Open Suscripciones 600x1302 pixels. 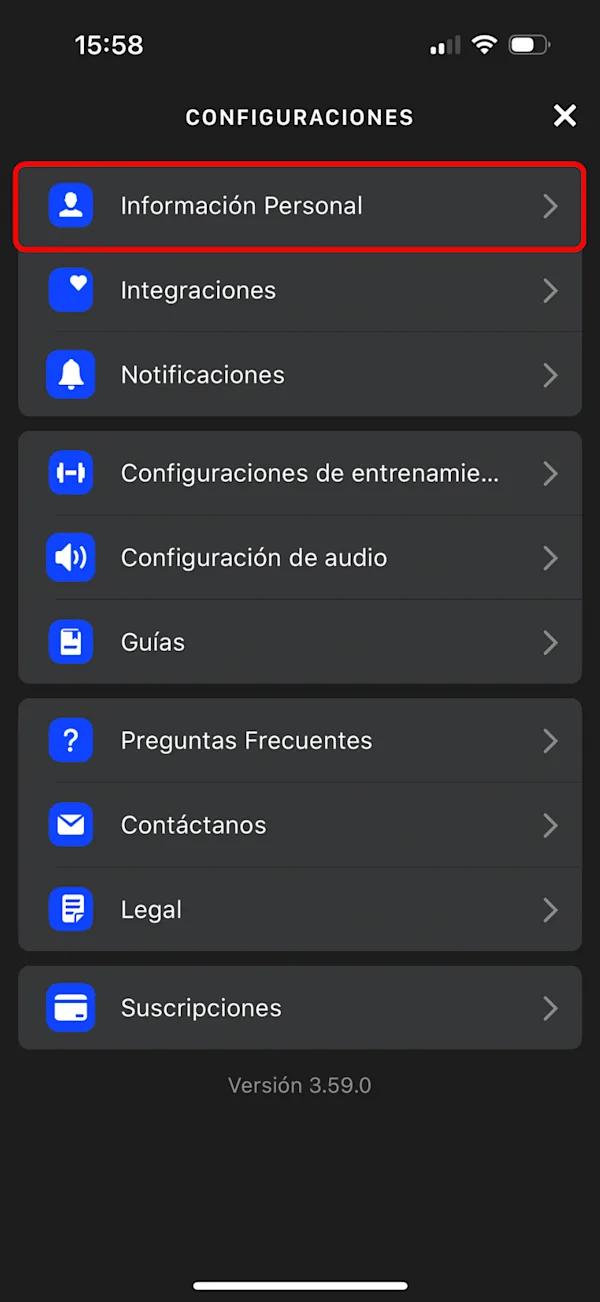coord(300,1008)
